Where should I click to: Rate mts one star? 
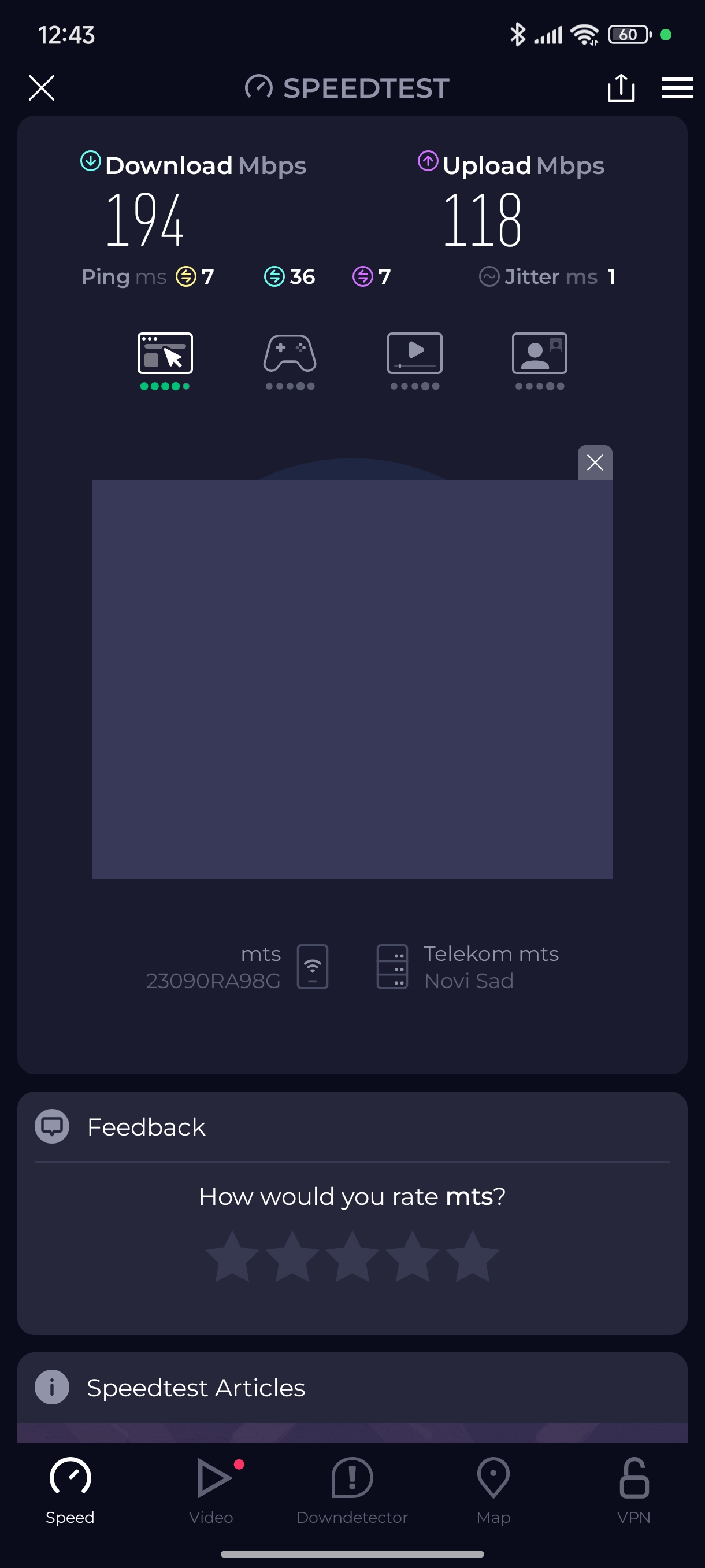point(232,1256)
